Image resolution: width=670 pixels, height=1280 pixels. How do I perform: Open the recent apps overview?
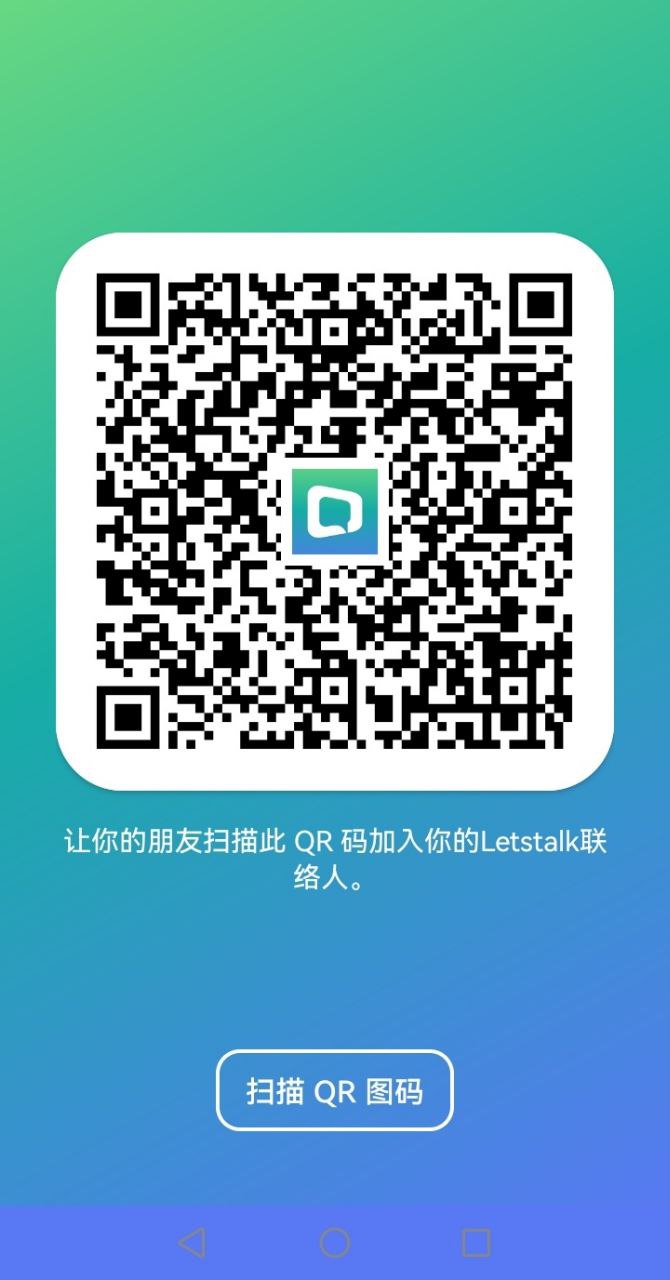(476, 1243)
